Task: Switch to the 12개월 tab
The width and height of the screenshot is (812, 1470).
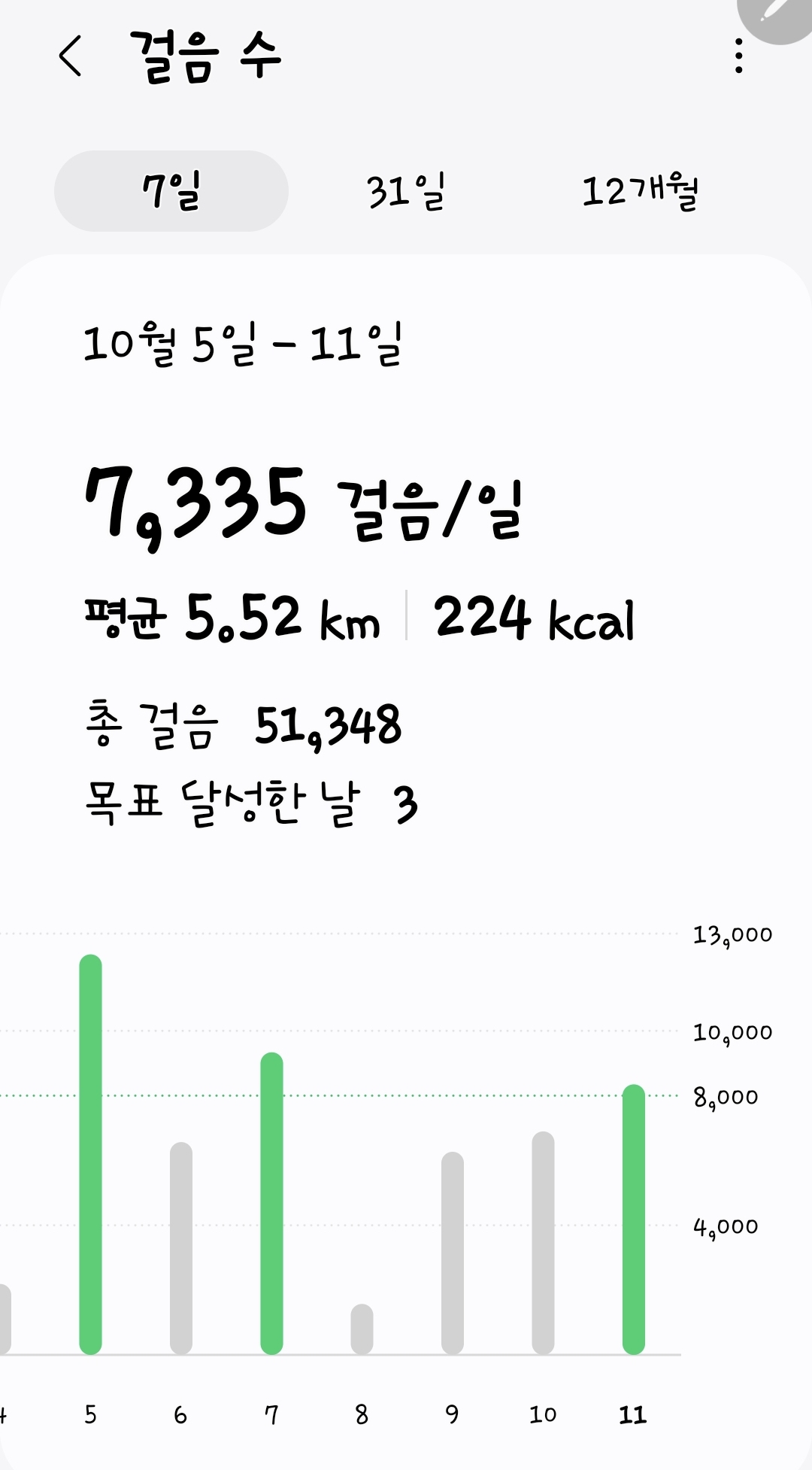Action: coord(641,191)
